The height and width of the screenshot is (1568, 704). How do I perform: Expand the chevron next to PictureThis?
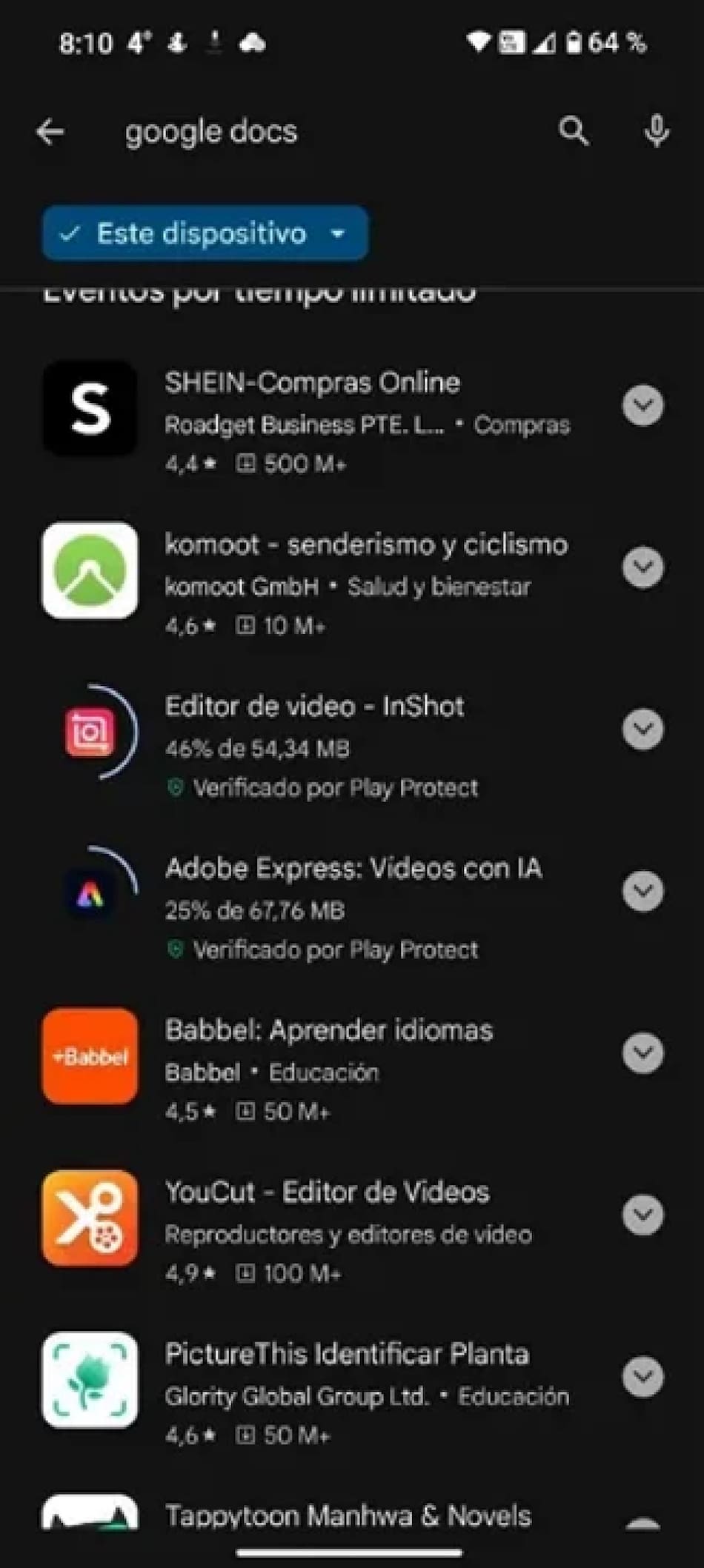tap(642, 1377)
